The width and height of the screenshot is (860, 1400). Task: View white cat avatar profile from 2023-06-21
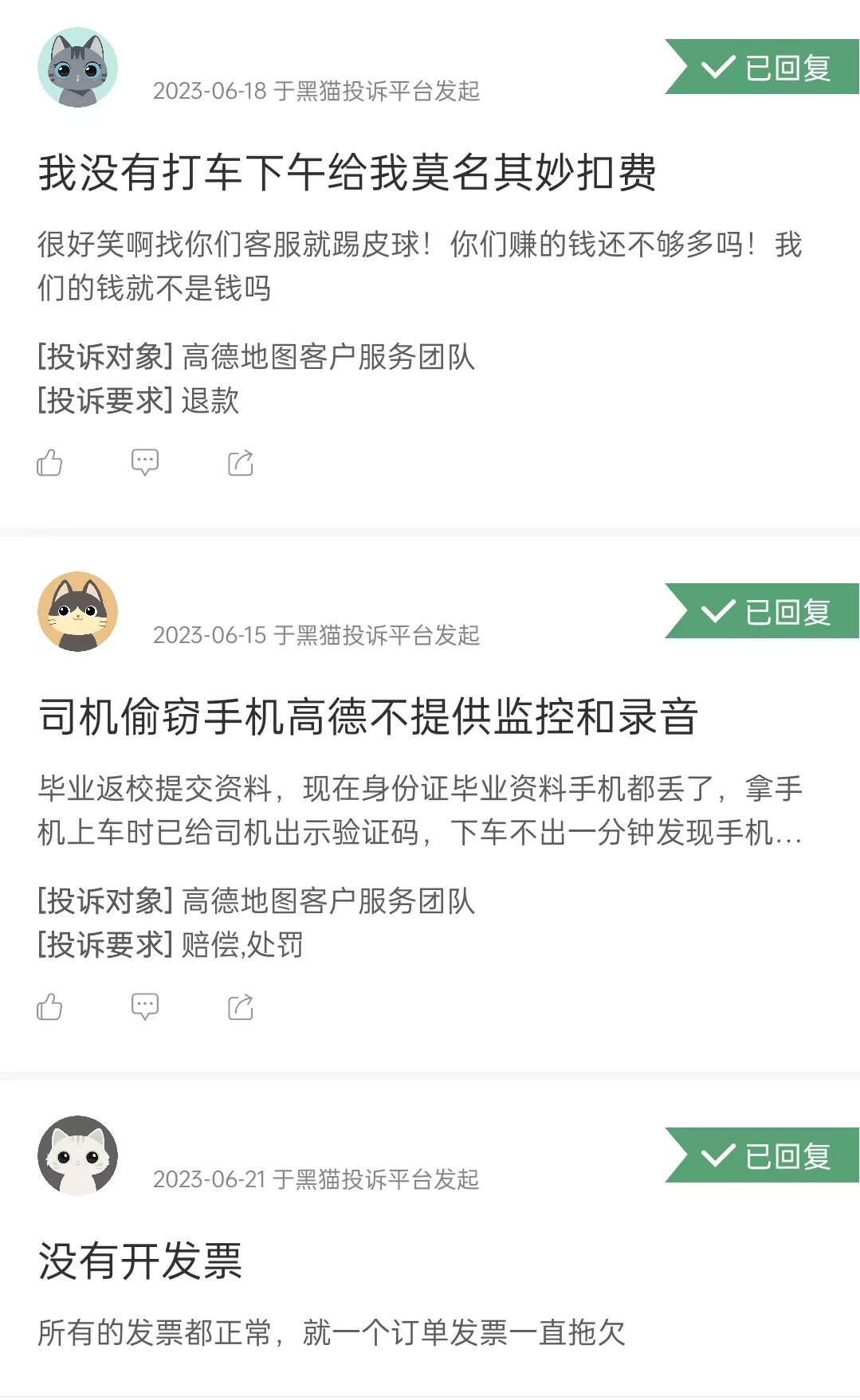78,1155
